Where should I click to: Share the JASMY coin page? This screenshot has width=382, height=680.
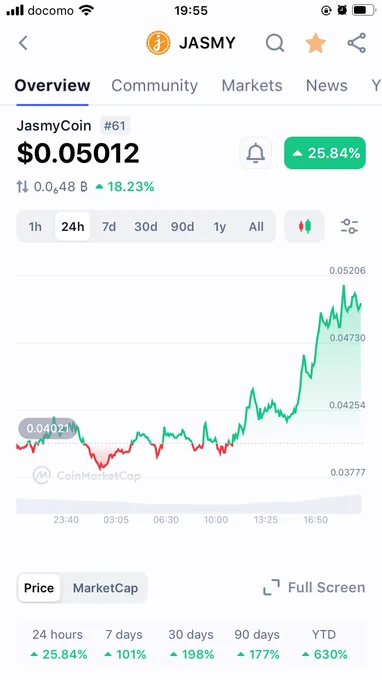tap(356, 43)
